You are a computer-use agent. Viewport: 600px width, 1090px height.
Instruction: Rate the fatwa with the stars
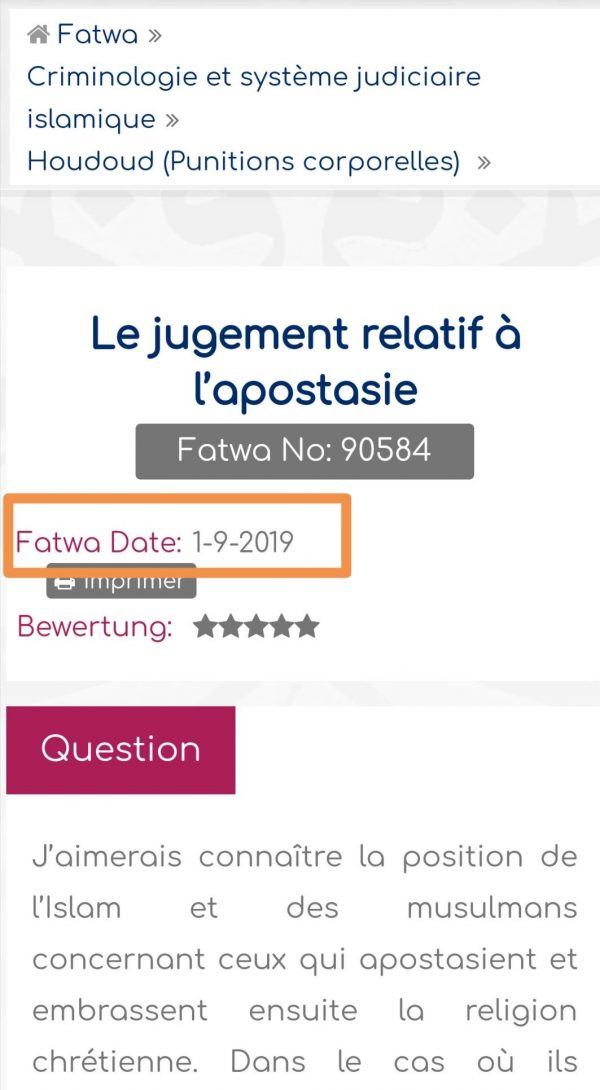(256, 627)
